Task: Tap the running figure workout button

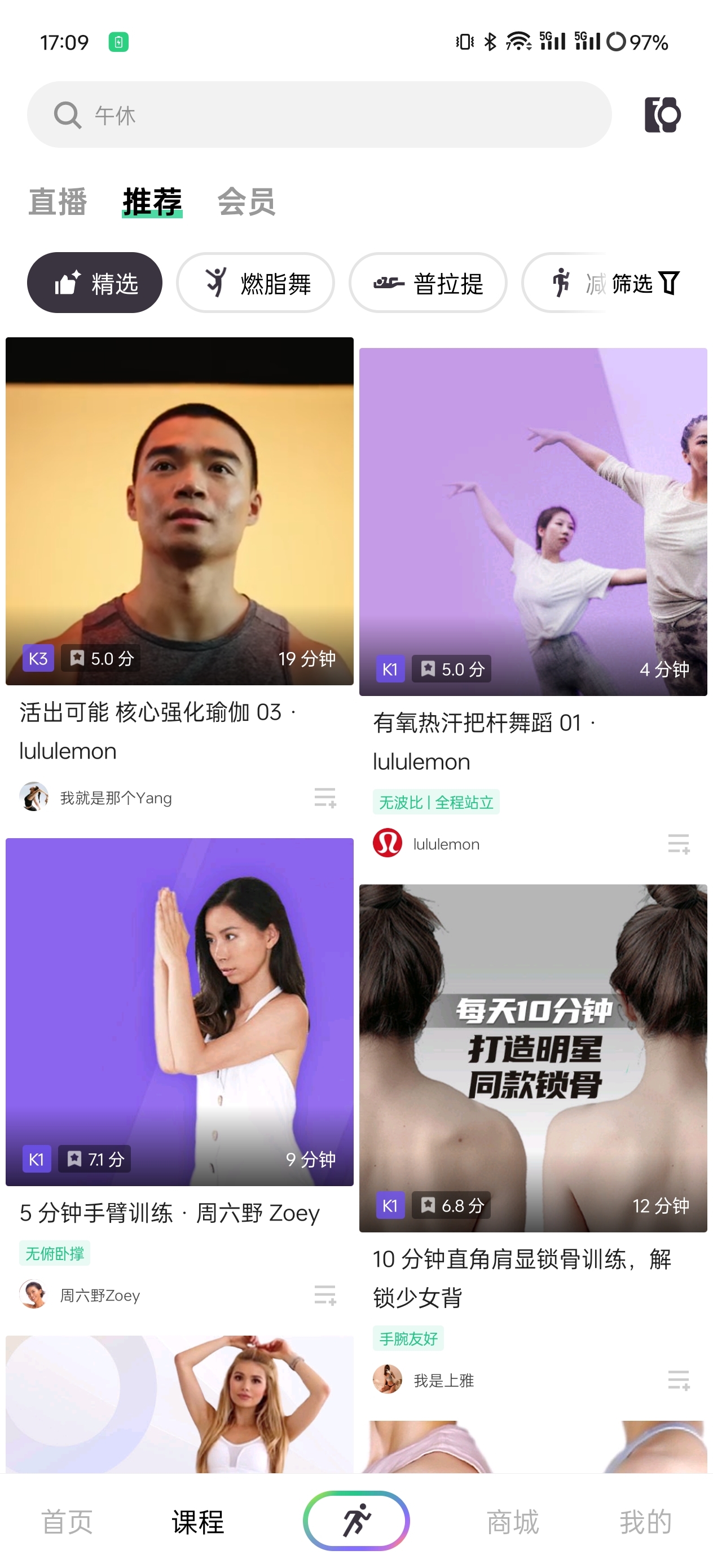Action: [356, 1521]
